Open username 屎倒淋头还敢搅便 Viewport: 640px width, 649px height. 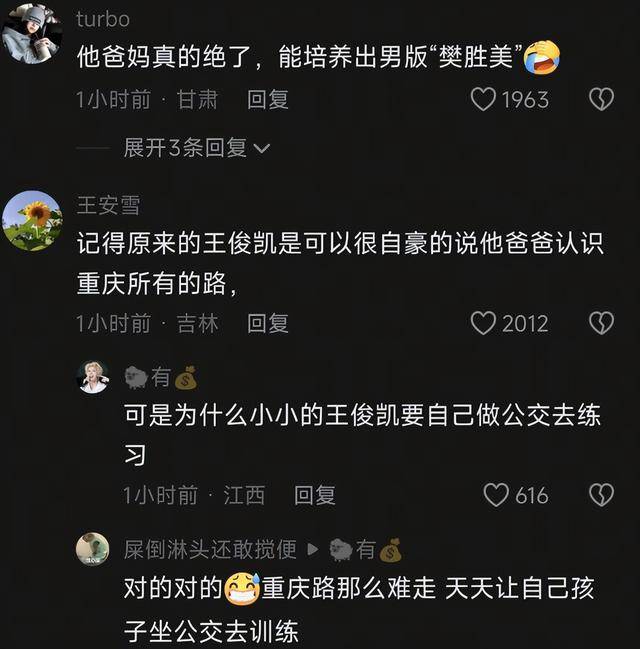pyautogui.click(x=210, y=549)
